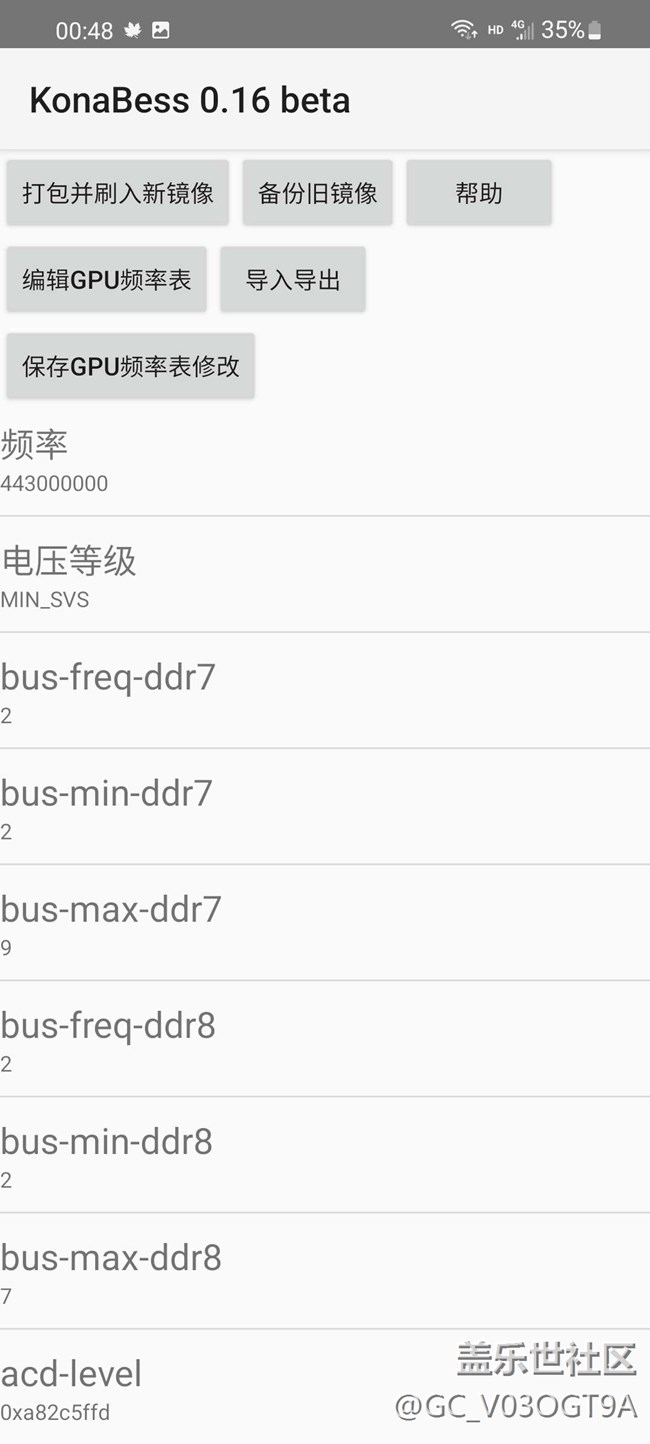Tap 编辑GPU频率表 button
650x1444 pixels.
pos(107,280)
